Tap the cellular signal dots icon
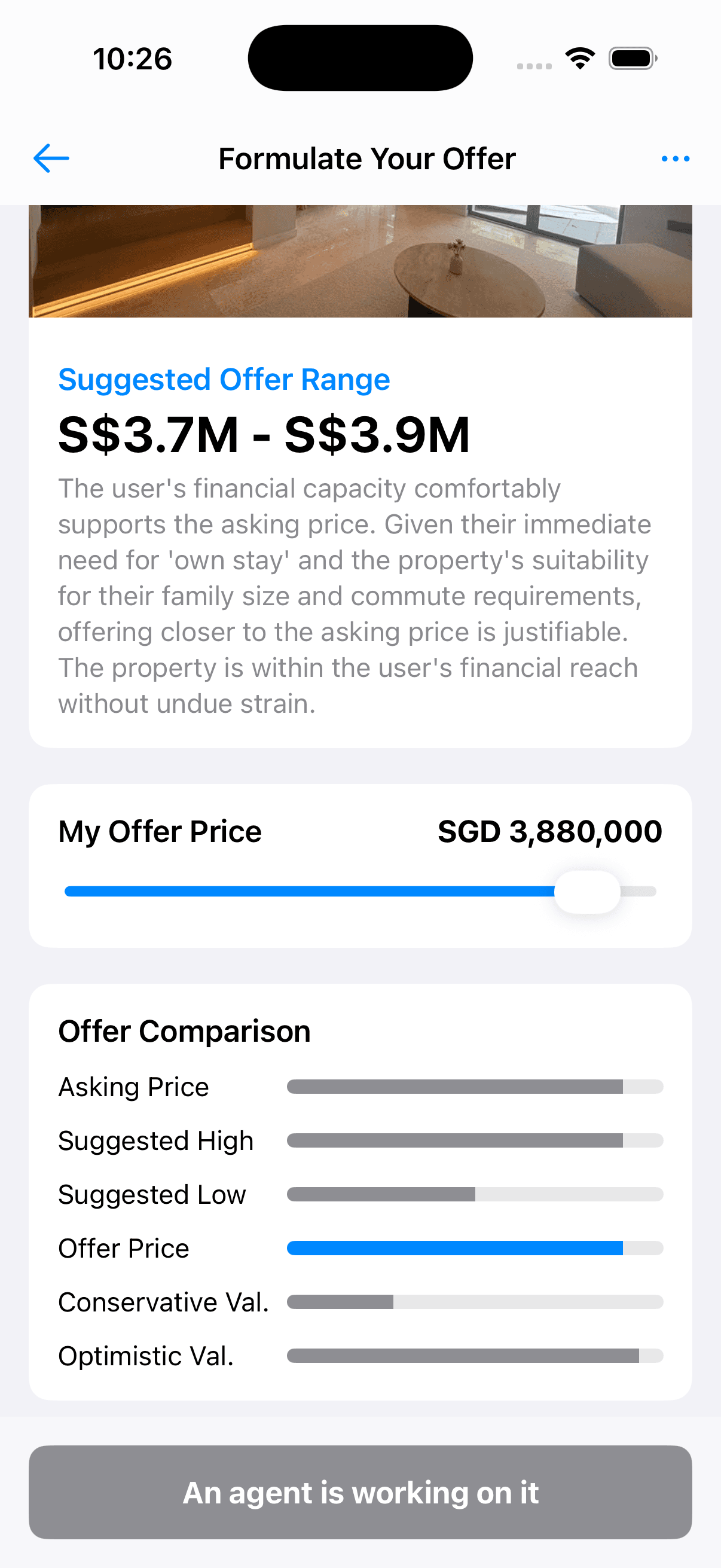Image resolution: width=721 pixels, height=1568 pixels. (x=534, y=65)
